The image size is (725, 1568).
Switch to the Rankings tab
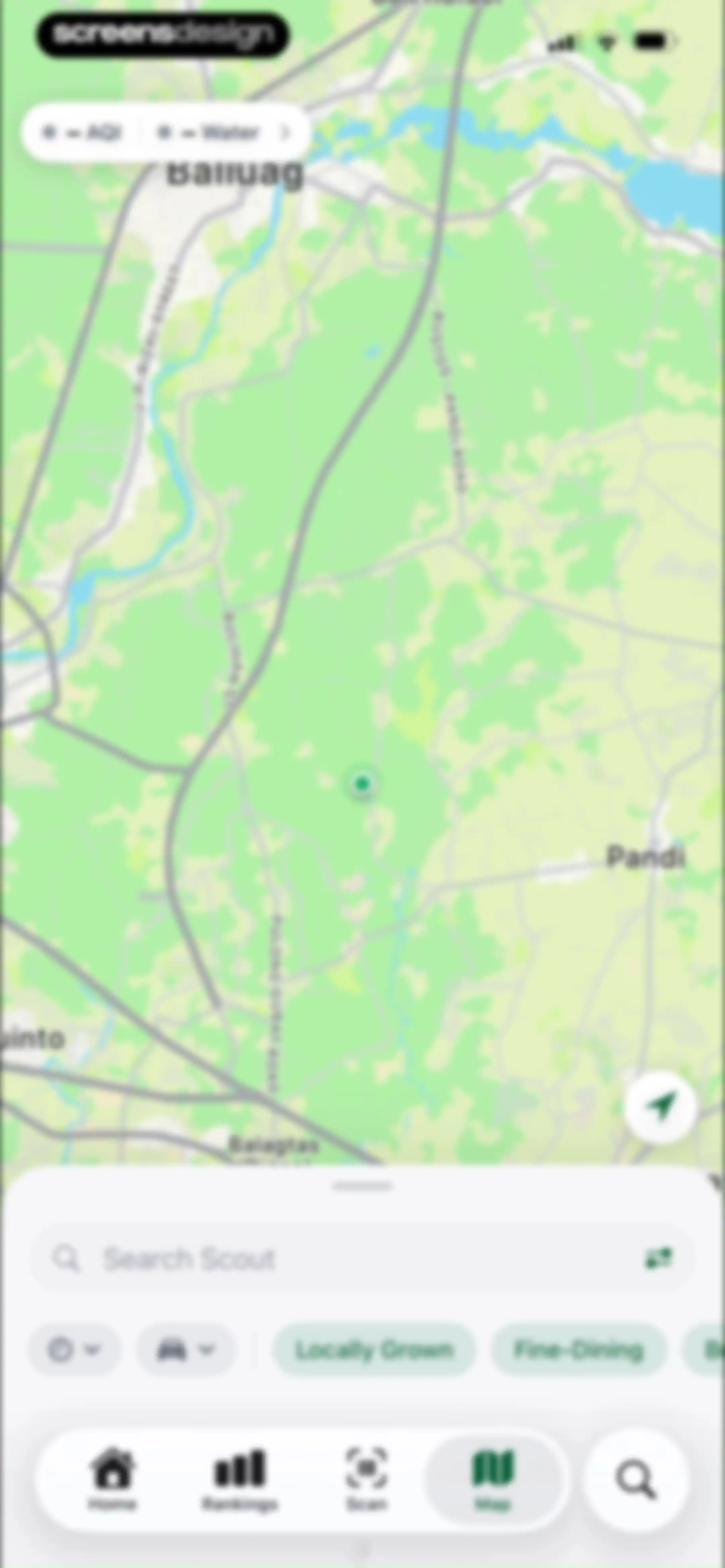240,1480
